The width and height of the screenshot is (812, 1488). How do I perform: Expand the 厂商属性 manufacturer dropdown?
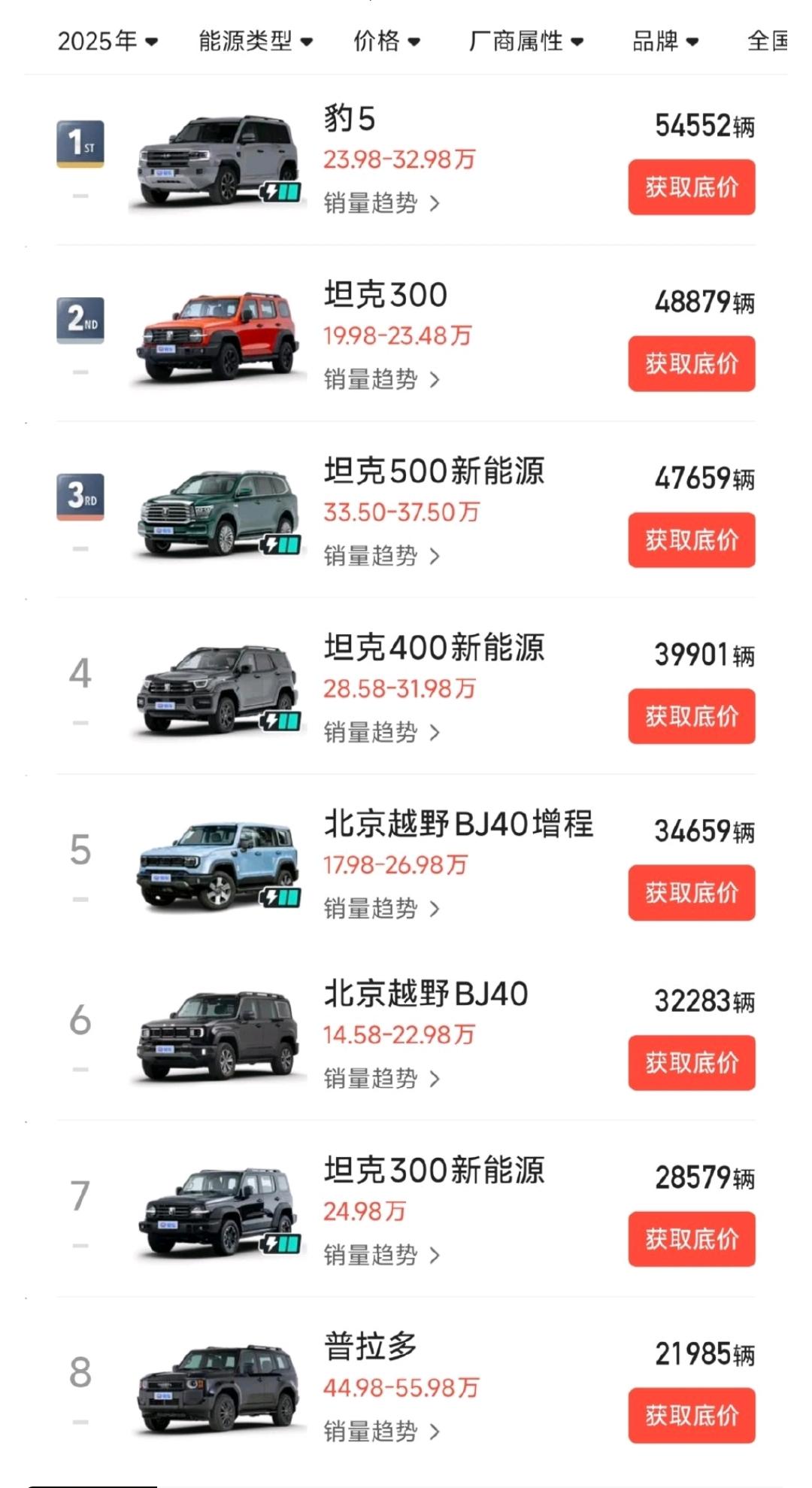[525, 41]
